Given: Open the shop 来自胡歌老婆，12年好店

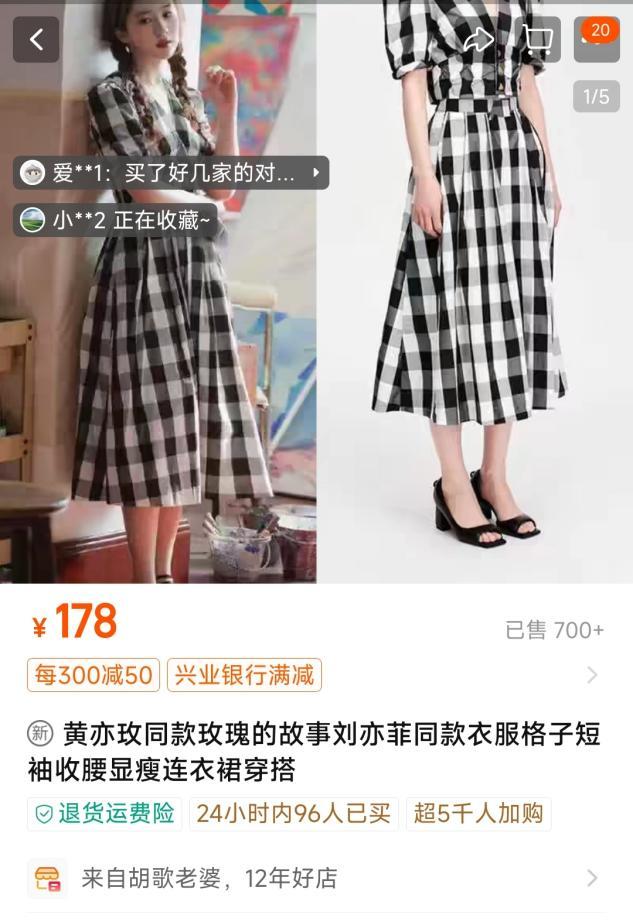Looking at the screenshot, I should [316, 878].
